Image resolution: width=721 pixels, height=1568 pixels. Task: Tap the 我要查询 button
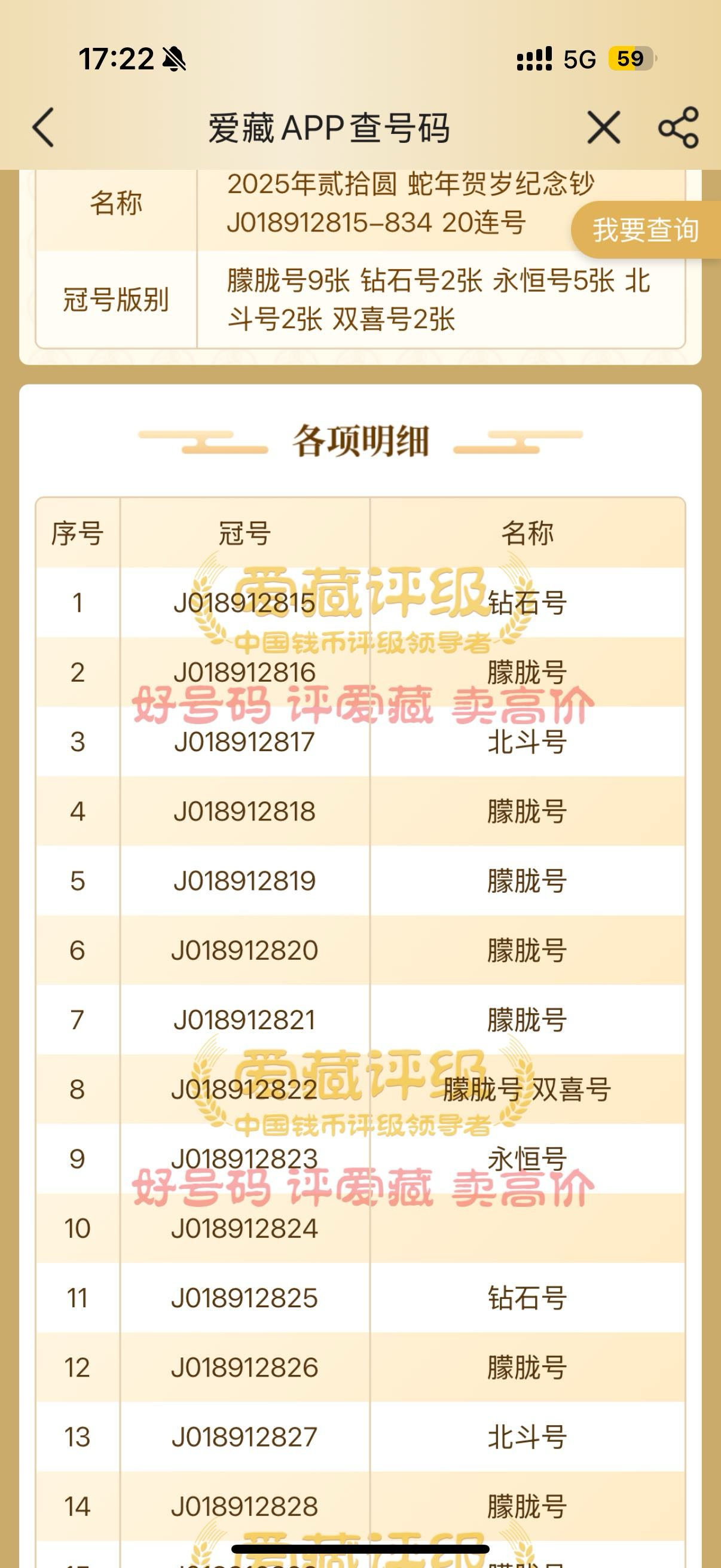[646, 231]
